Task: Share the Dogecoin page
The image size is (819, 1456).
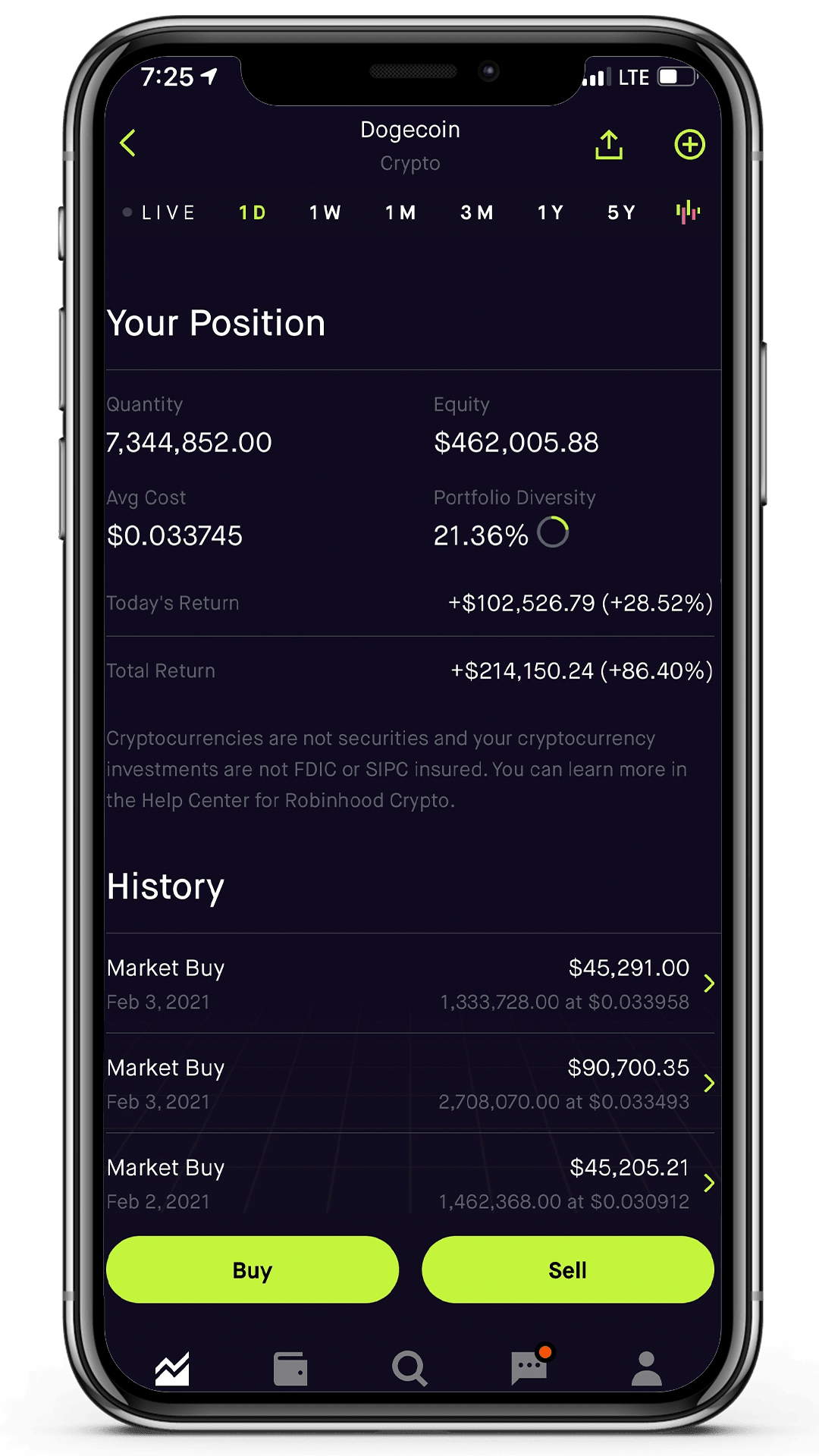Action: (x=609, y=144)
